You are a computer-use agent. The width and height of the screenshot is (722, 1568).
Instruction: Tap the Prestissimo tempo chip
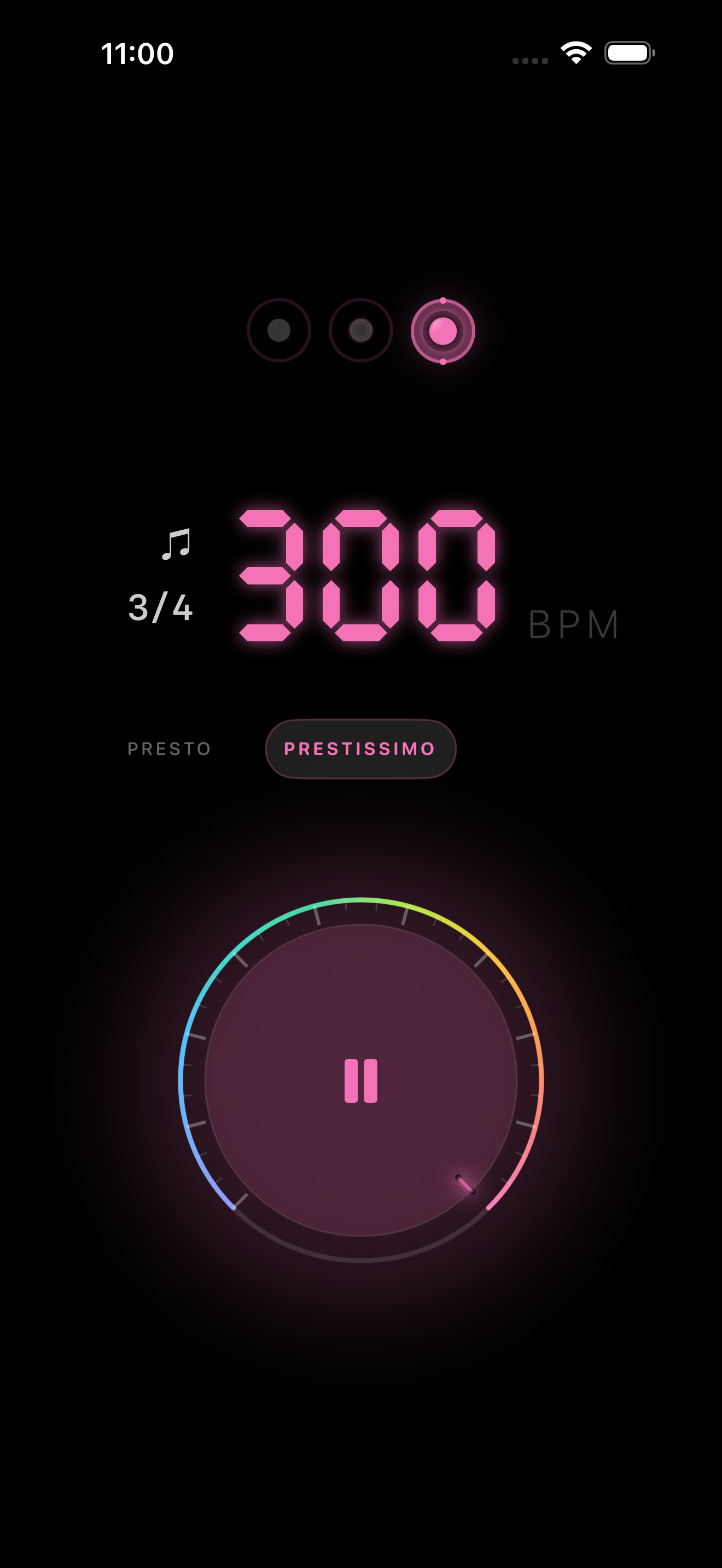[360, 748]
